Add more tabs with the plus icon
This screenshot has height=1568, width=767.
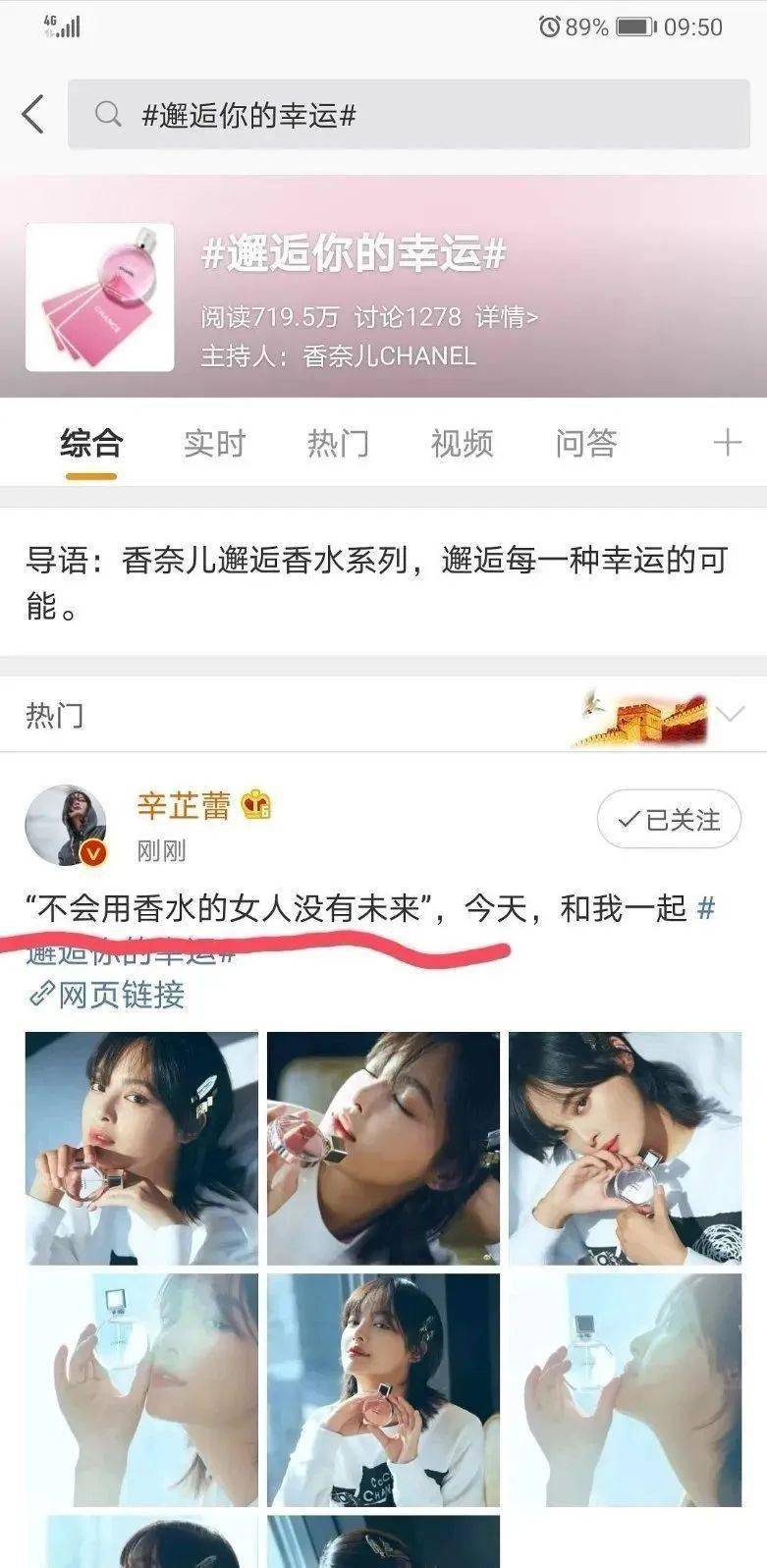tap(727, 443)
